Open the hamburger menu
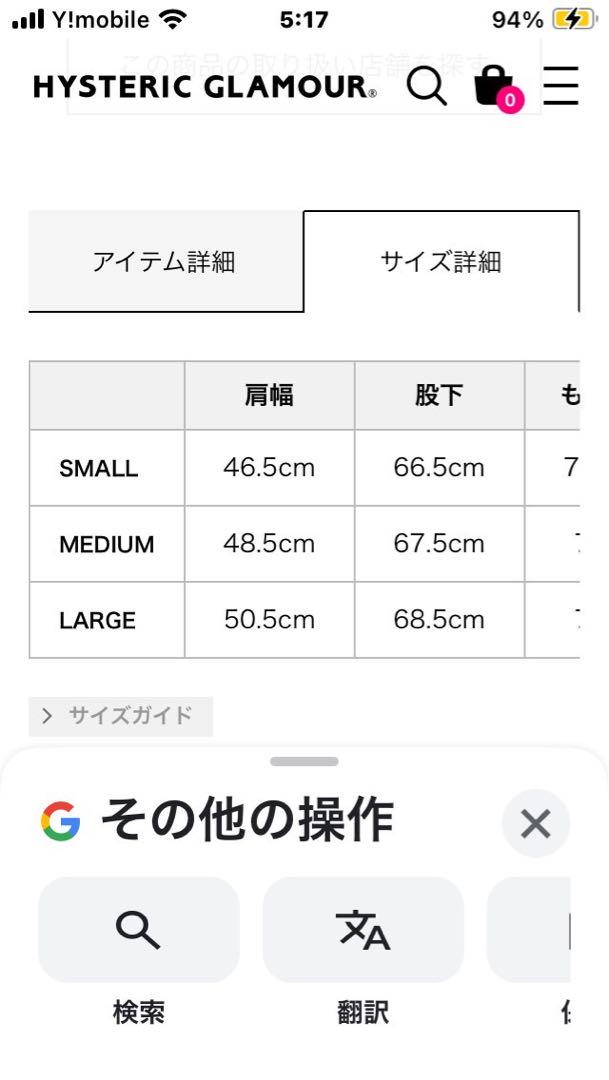This screenshot has height=1080, width=609. [560, 86]
